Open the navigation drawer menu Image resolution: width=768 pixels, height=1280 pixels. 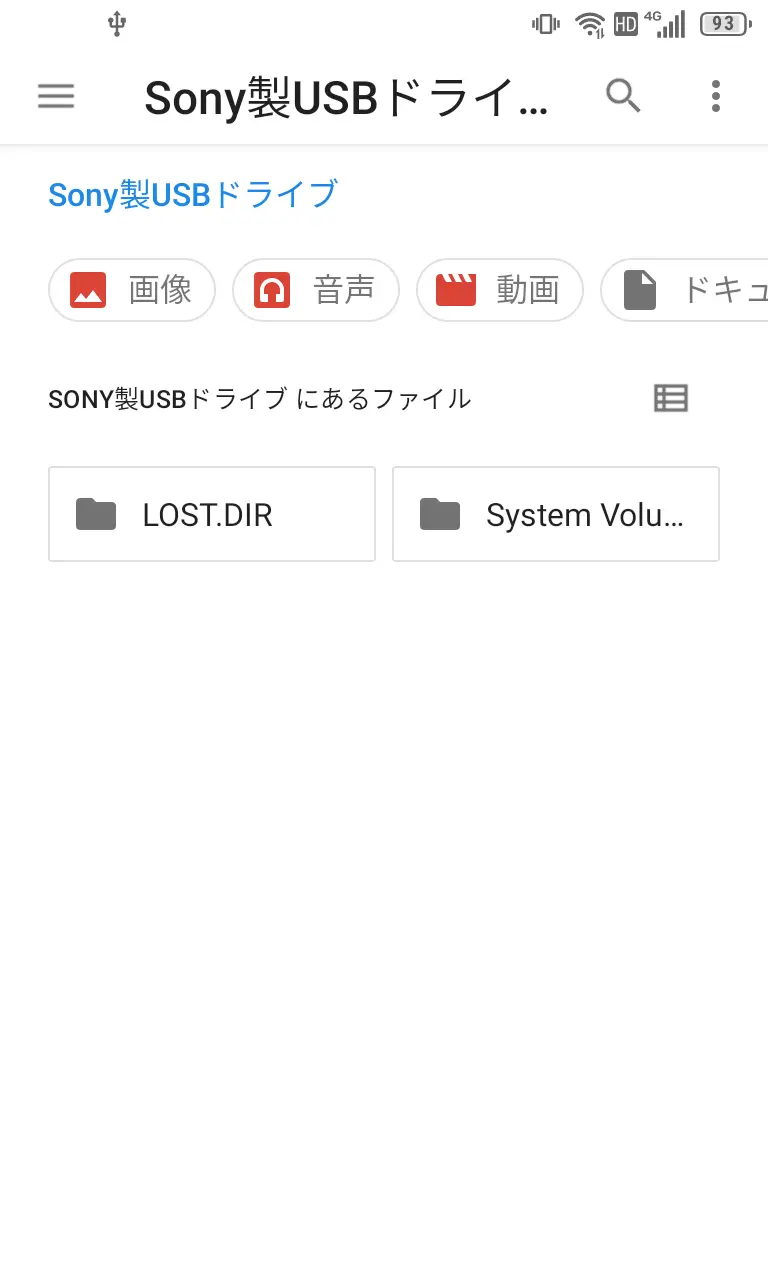56,96
